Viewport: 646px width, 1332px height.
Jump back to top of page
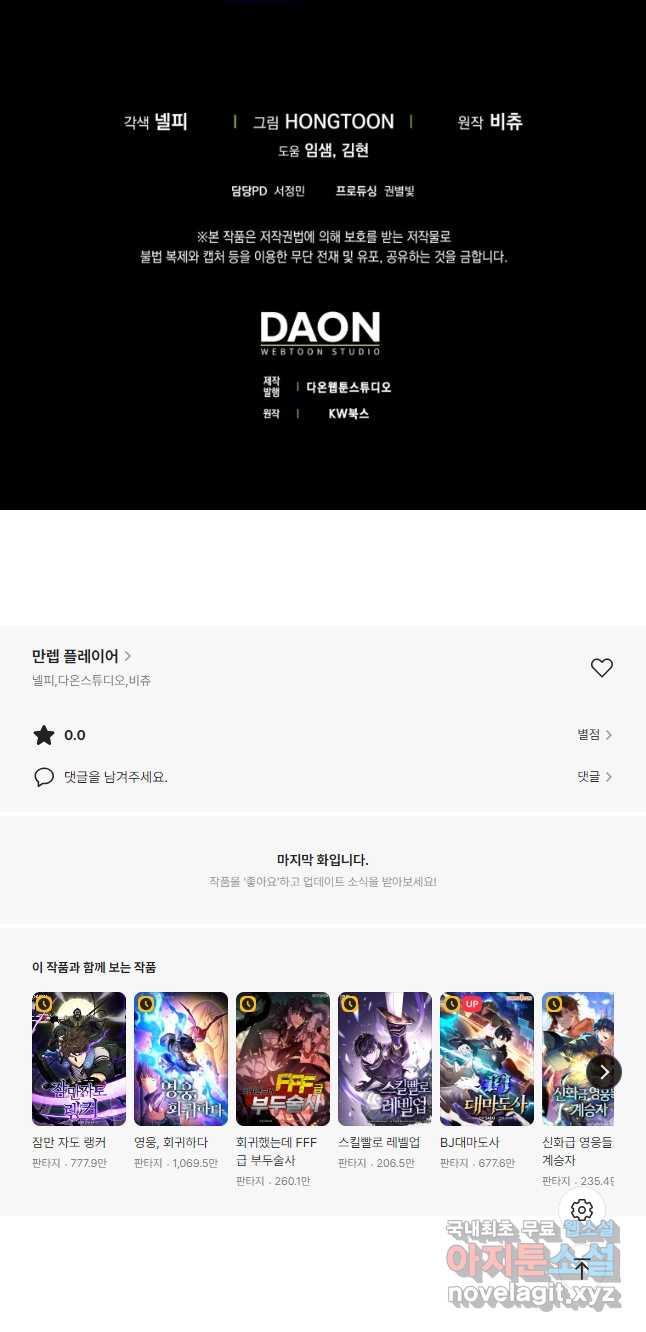pos(582,1270)
